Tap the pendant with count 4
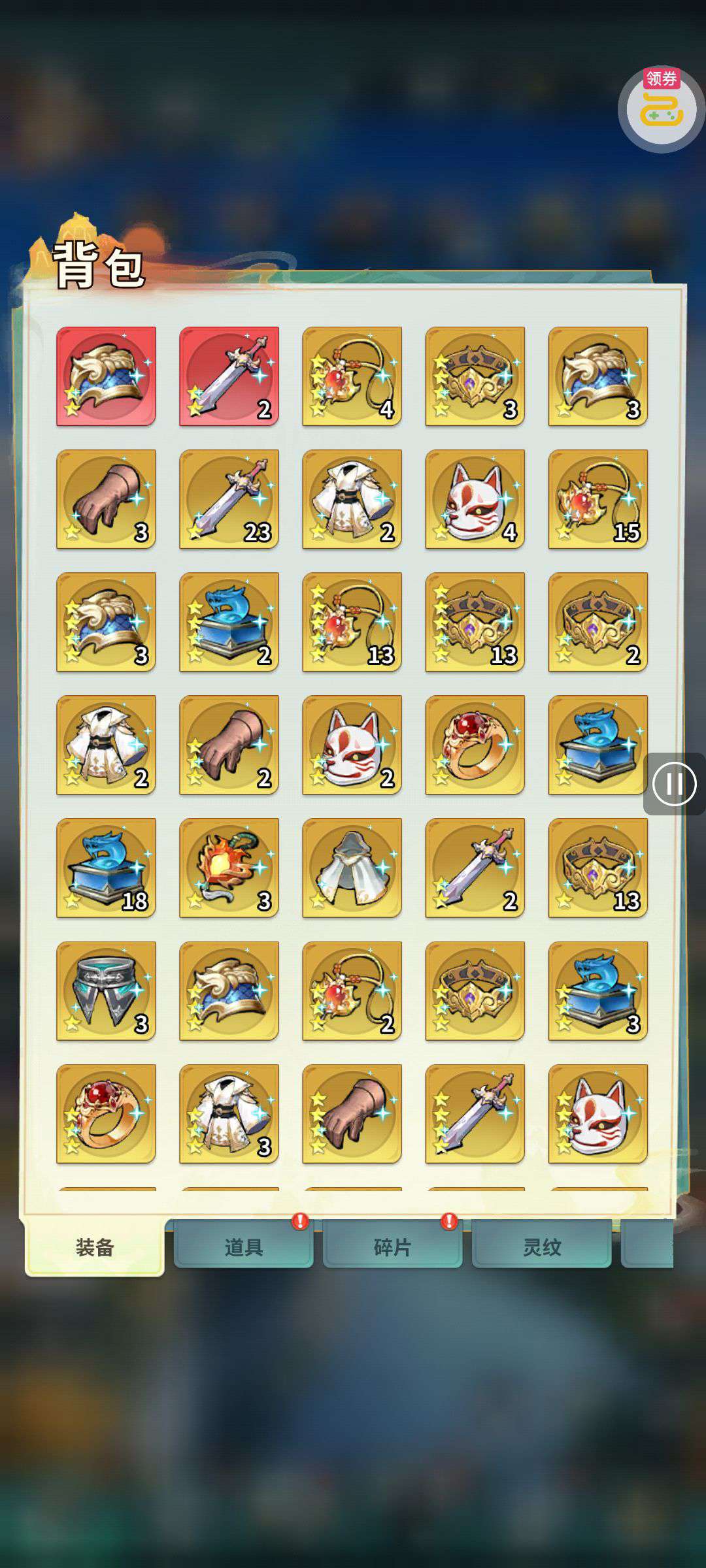Screen dimensions: 706x1568 pyautogui.click(x=352, y=376)
